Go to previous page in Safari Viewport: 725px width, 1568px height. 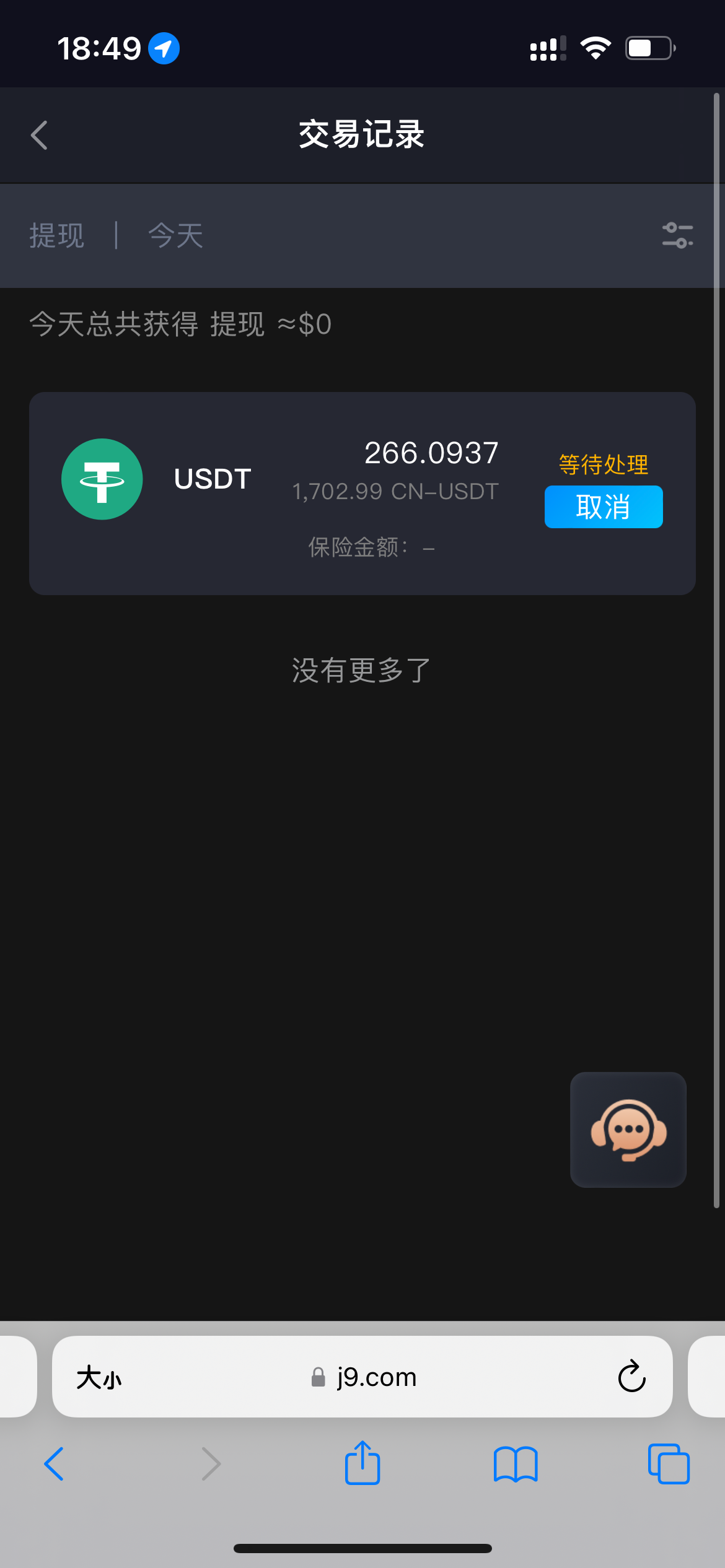tap(55, 1464)
